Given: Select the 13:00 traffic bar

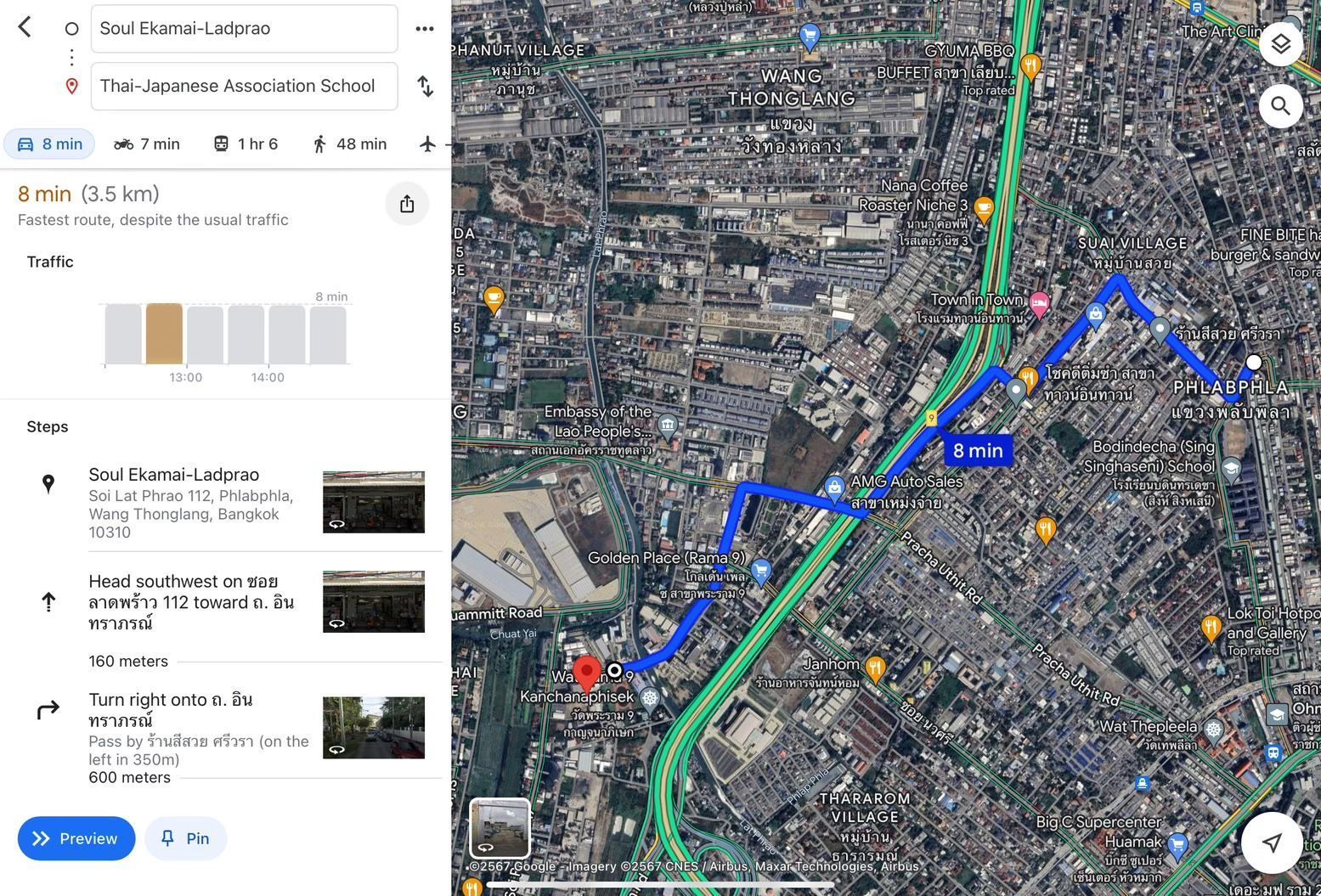Looking at the screenshot, I should pyautogui.click(x=164, y=334).
